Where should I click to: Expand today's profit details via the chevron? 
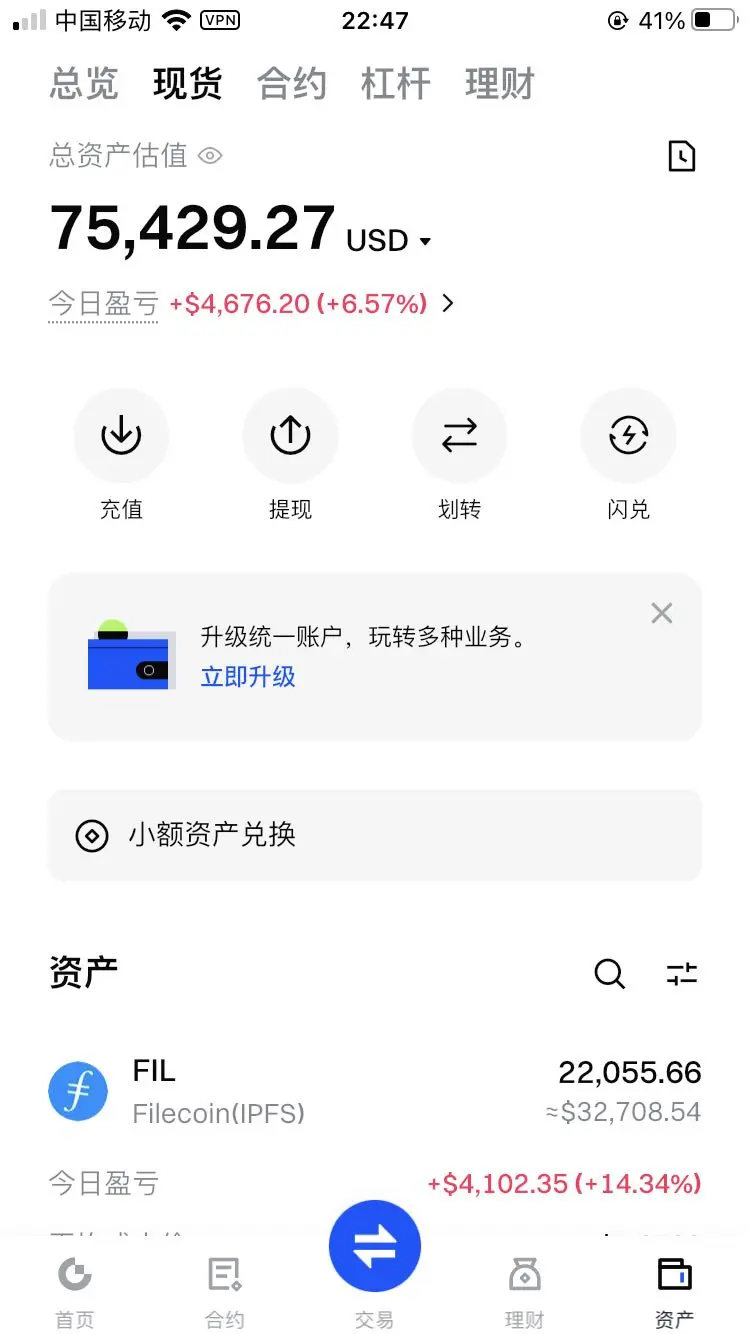[x=448, y=303]
